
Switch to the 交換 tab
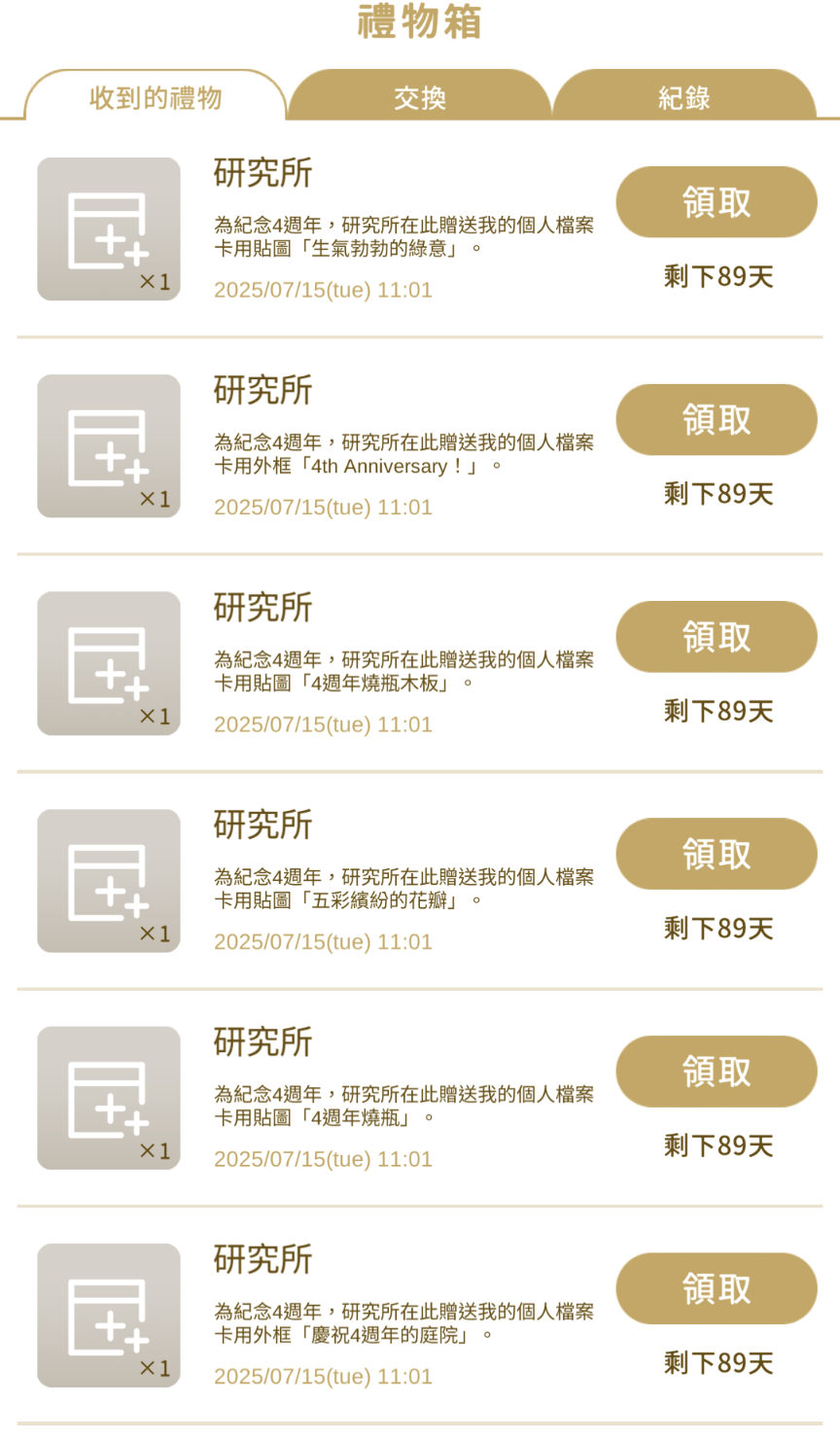click(x=420, y=96)
